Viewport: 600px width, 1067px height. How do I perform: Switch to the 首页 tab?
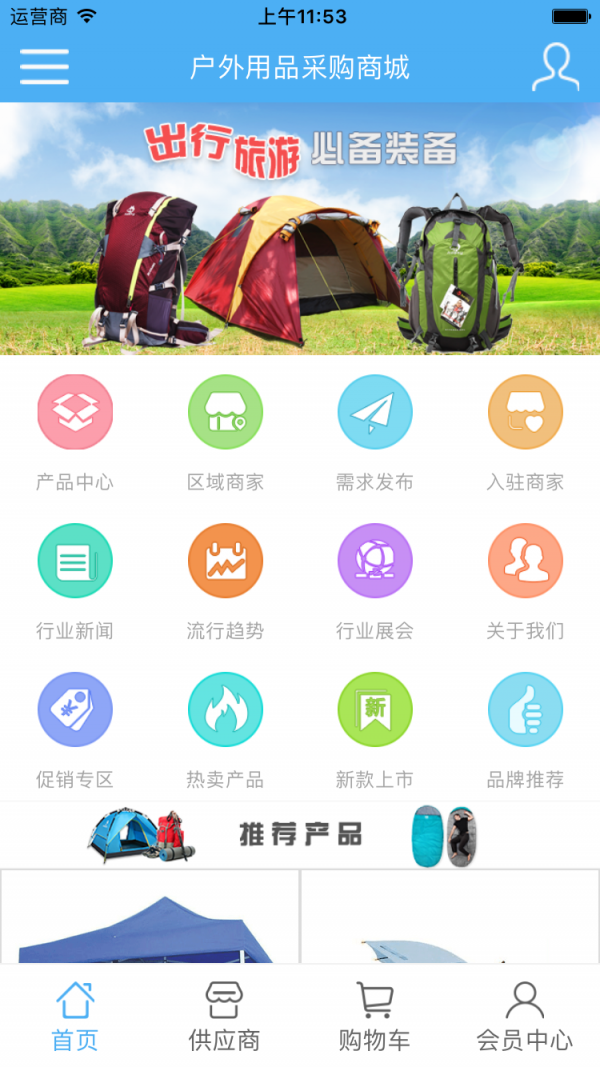(75, 1016)
